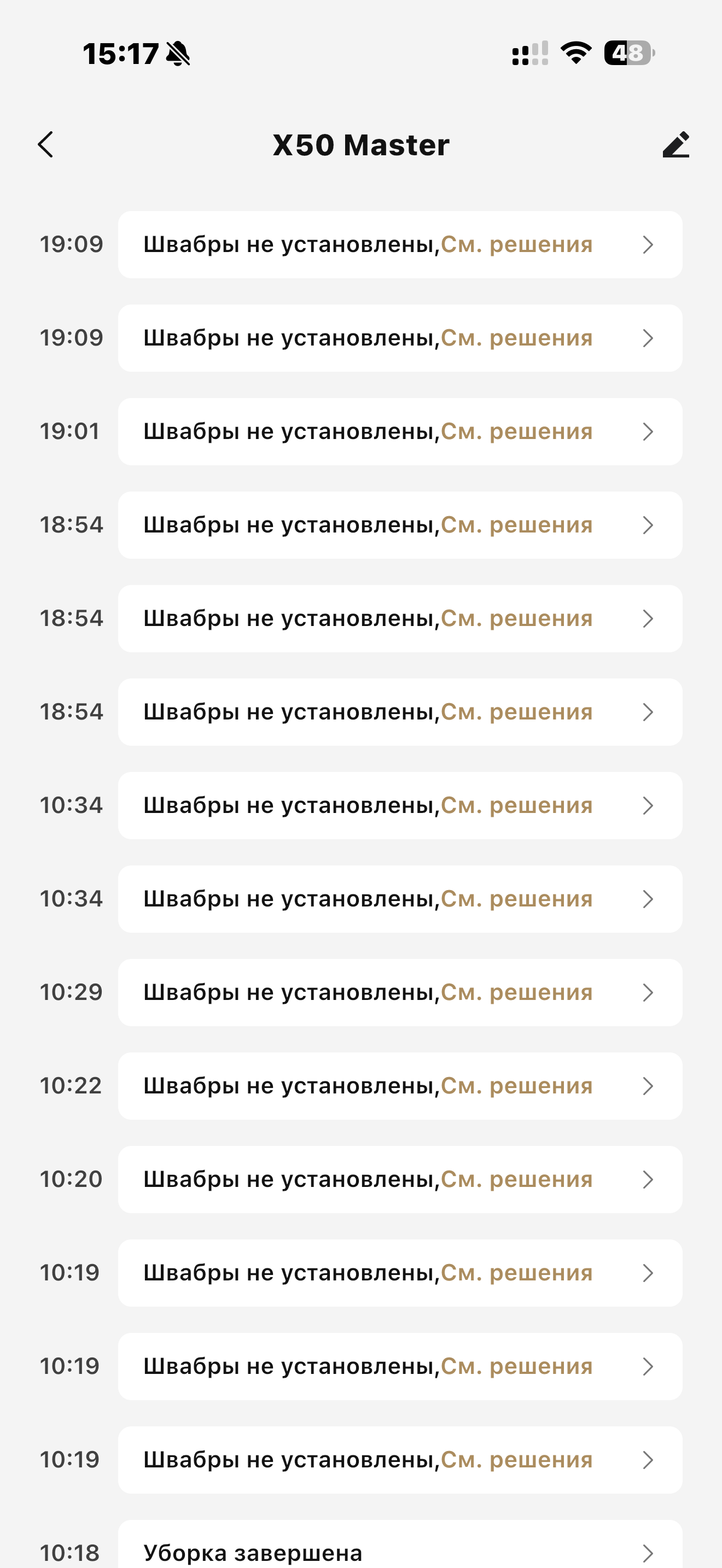Open 'См. решения' in the 18:54 alert
Screen dimensions: 722x1568
coord(517,524)
